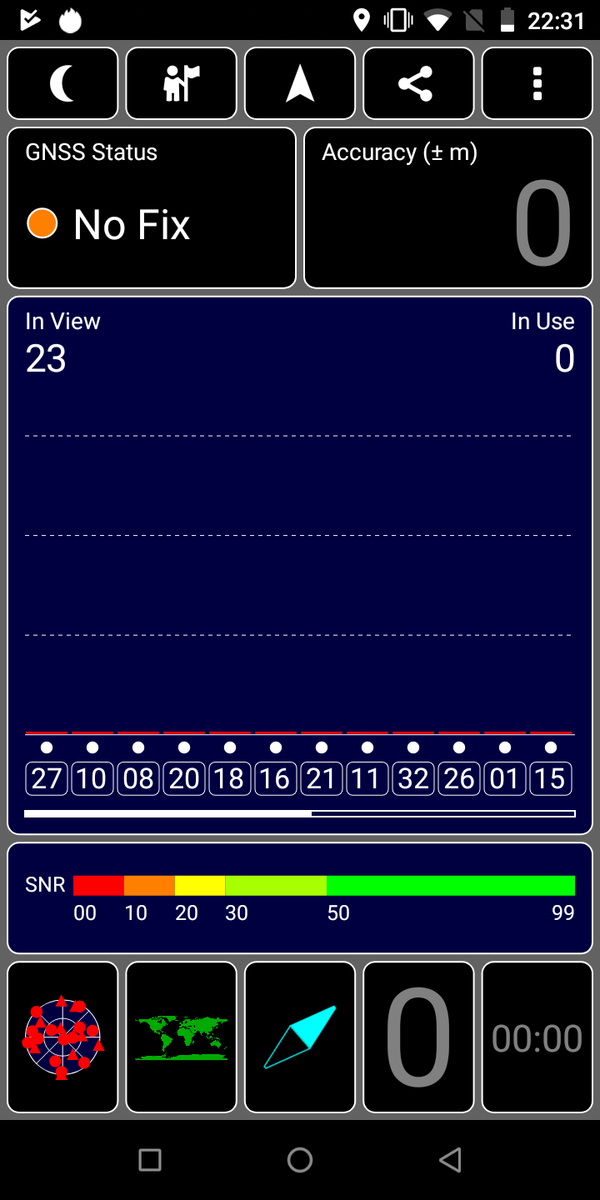Toggle night mode with the moon icon
Viewport: 600px width, 1200px height.
click(63, 84)
